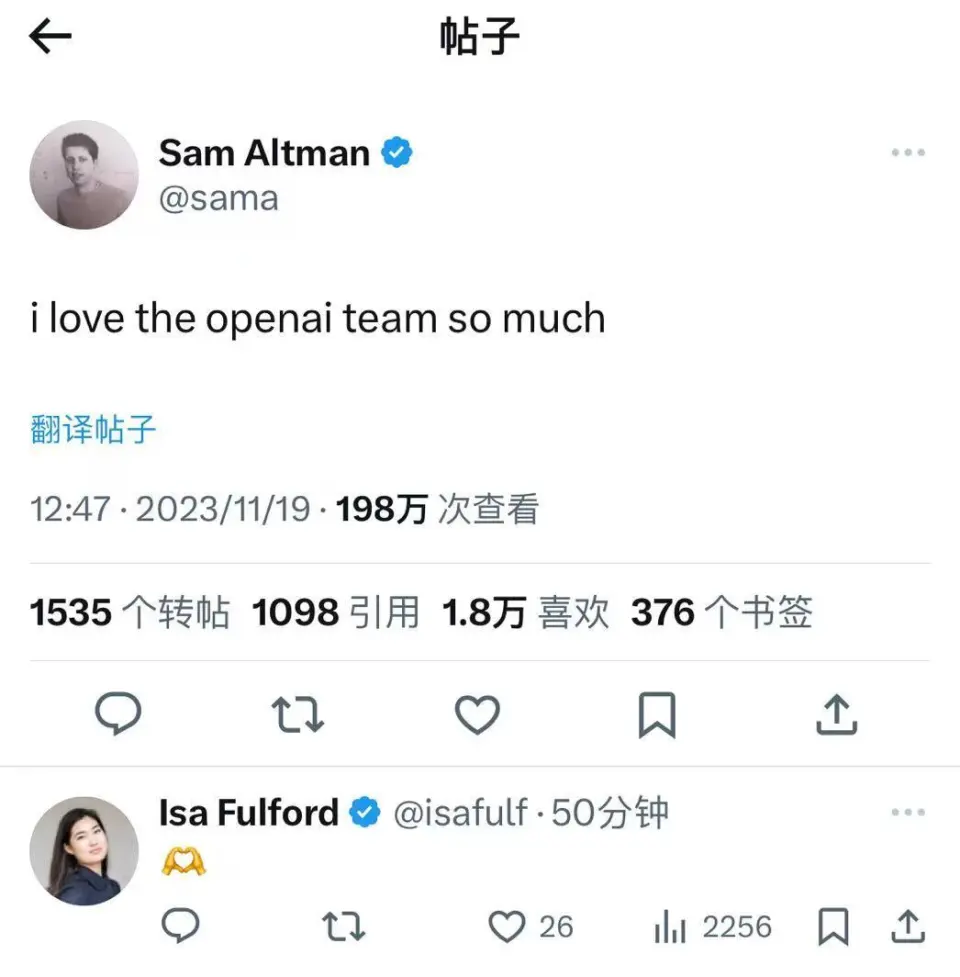
Task: View the 1098 引用 quotes list
Action: click(335, 612)
